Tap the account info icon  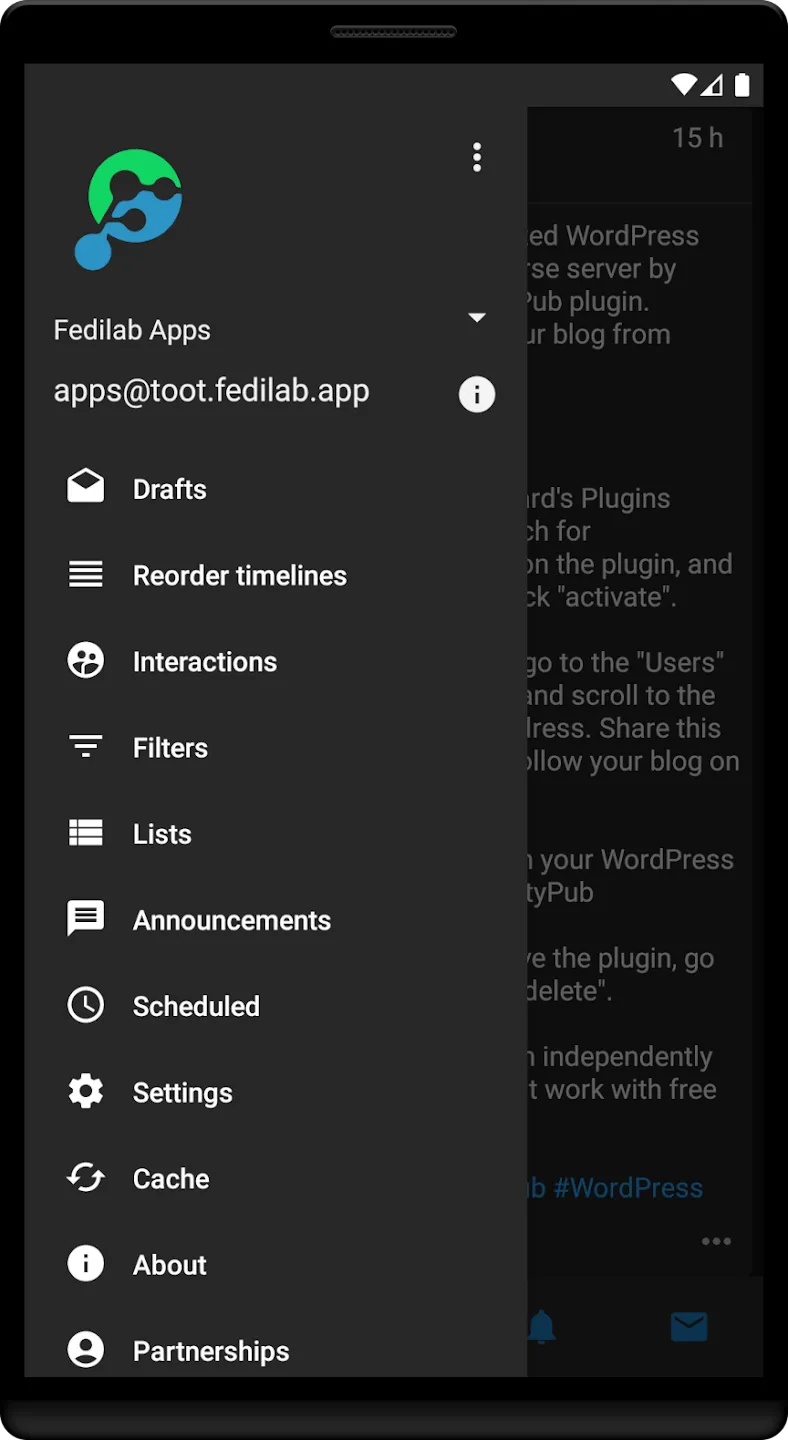[x=477, y=394]
